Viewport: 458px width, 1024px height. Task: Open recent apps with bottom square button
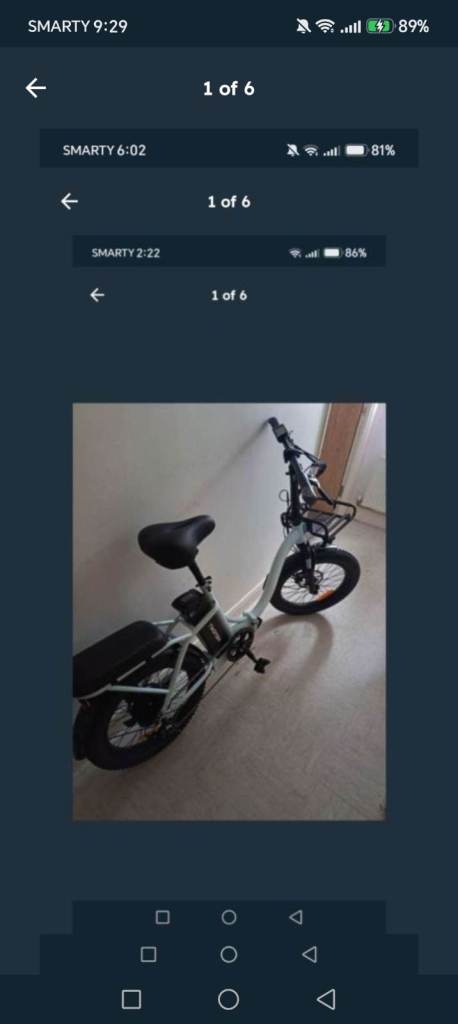tap(131, 999)
